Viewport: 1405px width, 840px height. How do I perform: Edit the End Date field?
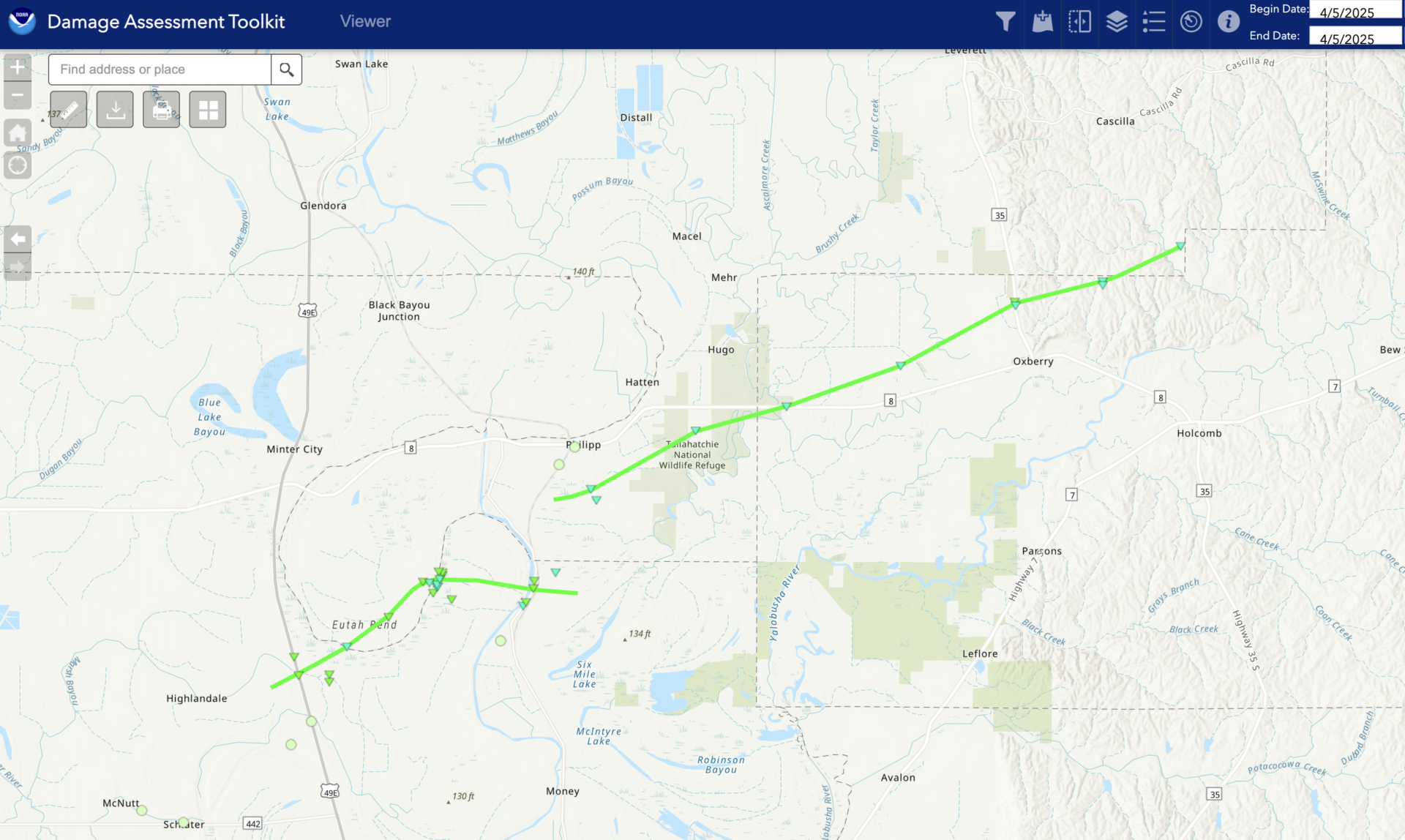tap(1355, 37)
